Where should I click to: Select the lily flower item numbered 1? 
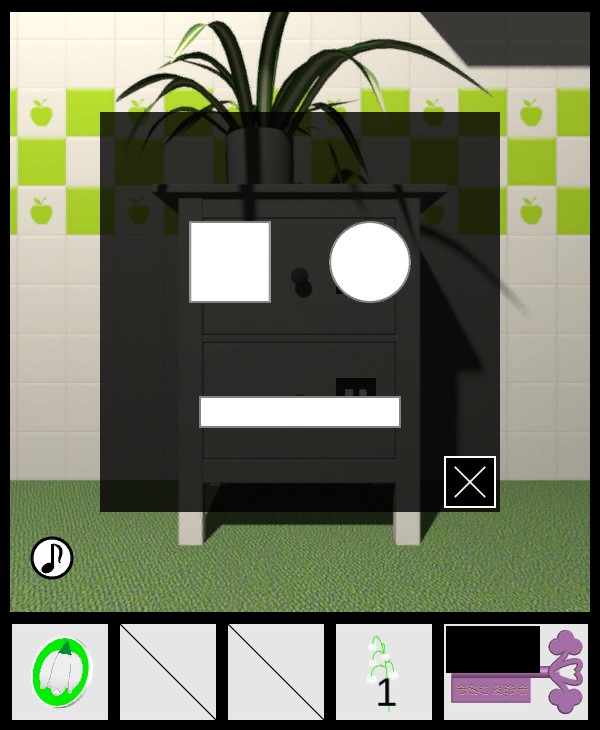pyautogui.click(x=384, y=672)
